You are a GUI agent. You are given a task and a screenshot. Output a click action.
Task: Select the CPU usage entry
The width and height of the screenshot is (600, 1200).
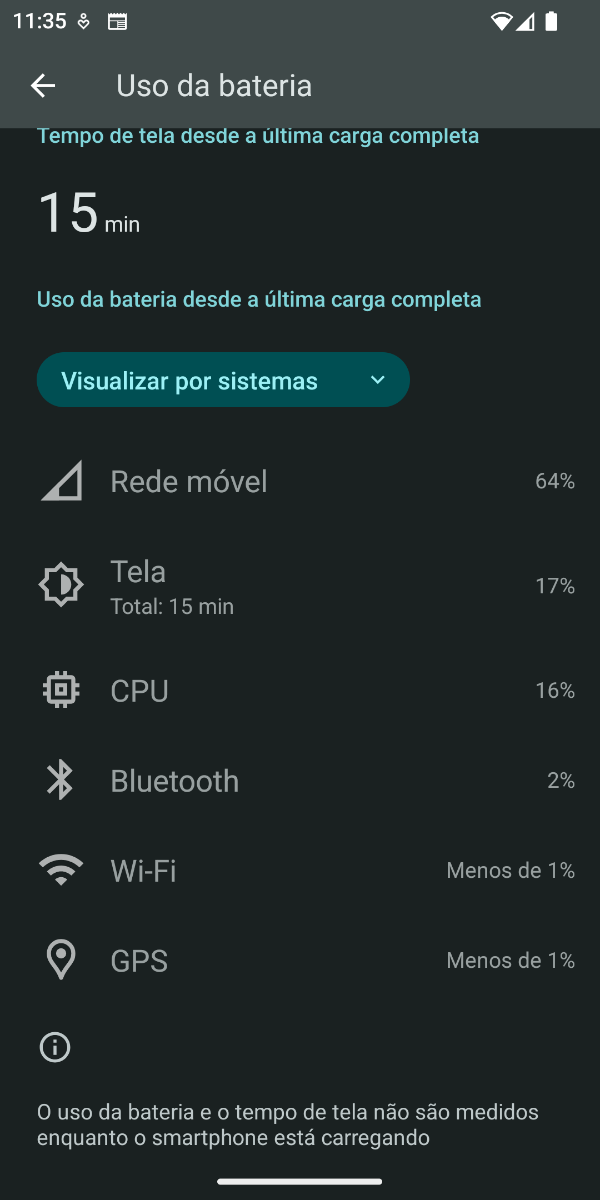[x=300, y=691]
